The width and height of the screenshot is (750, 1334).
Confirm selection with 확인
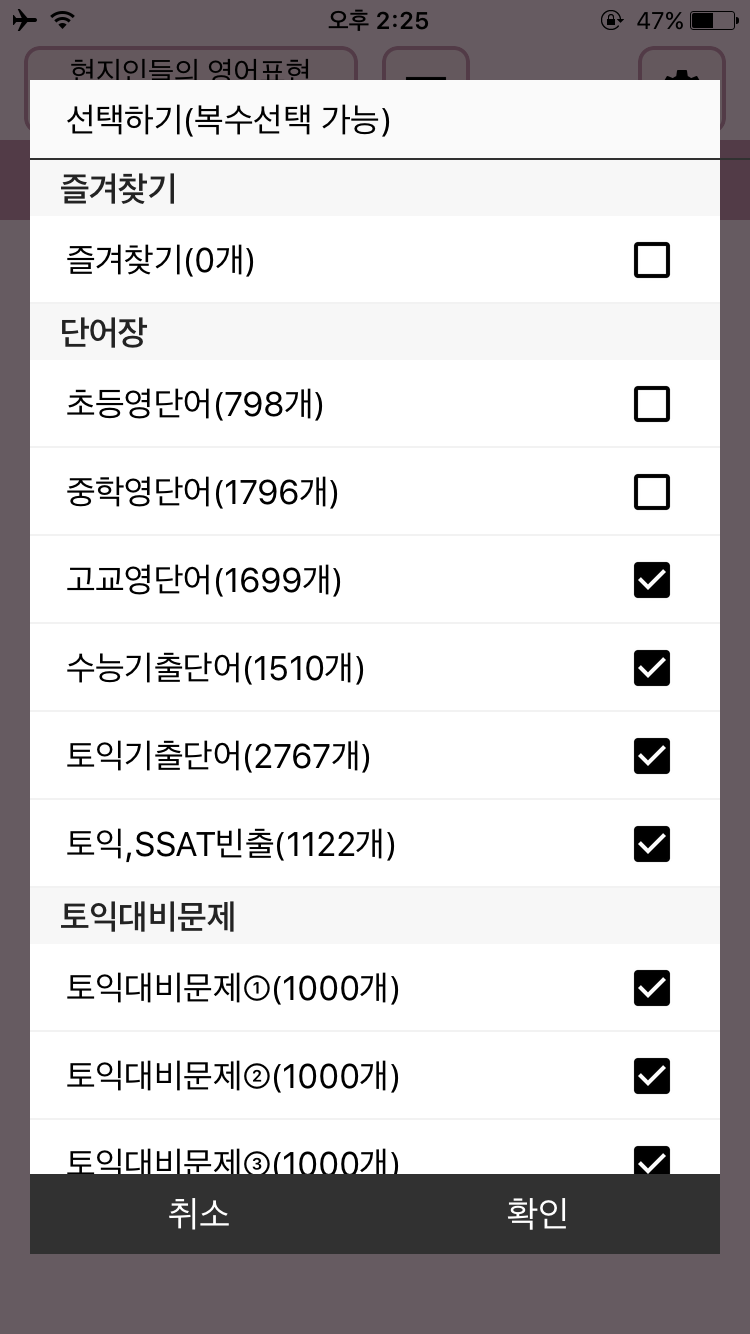point(538,1213)
